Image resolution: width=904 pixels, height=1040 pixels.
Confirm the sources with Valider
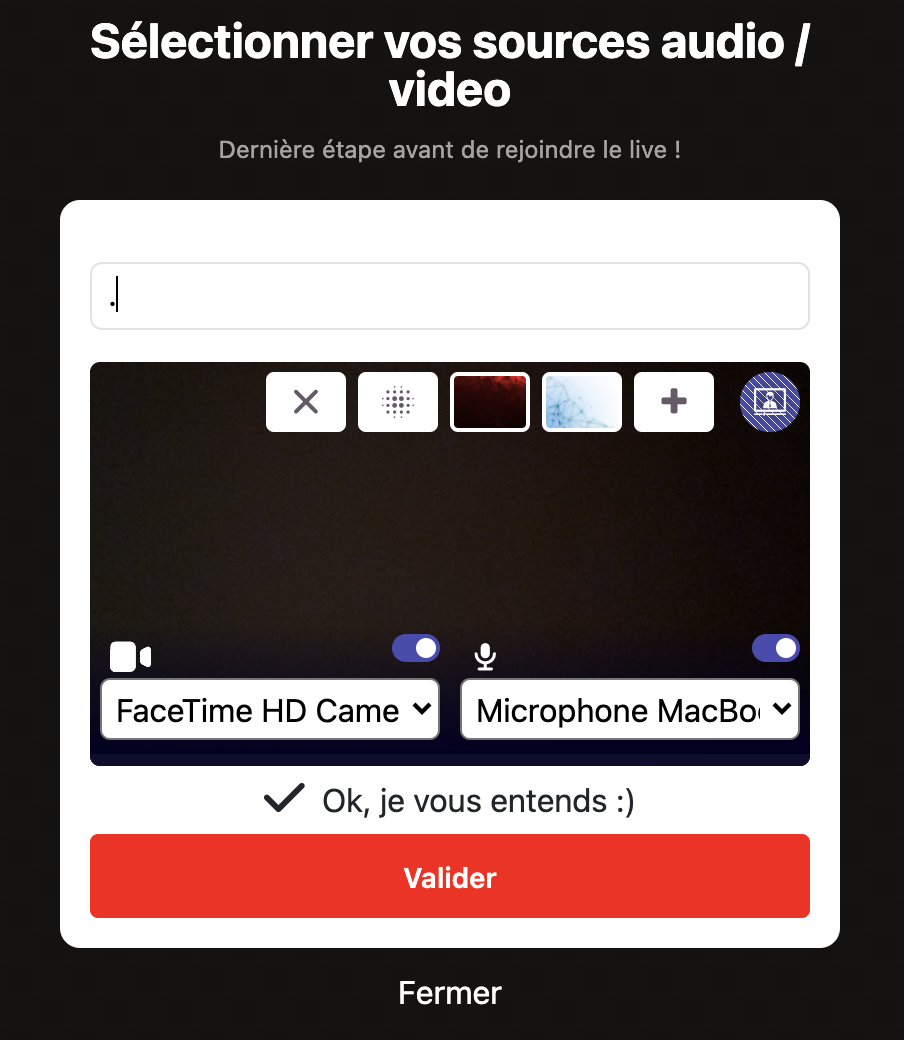coord(449,877)
